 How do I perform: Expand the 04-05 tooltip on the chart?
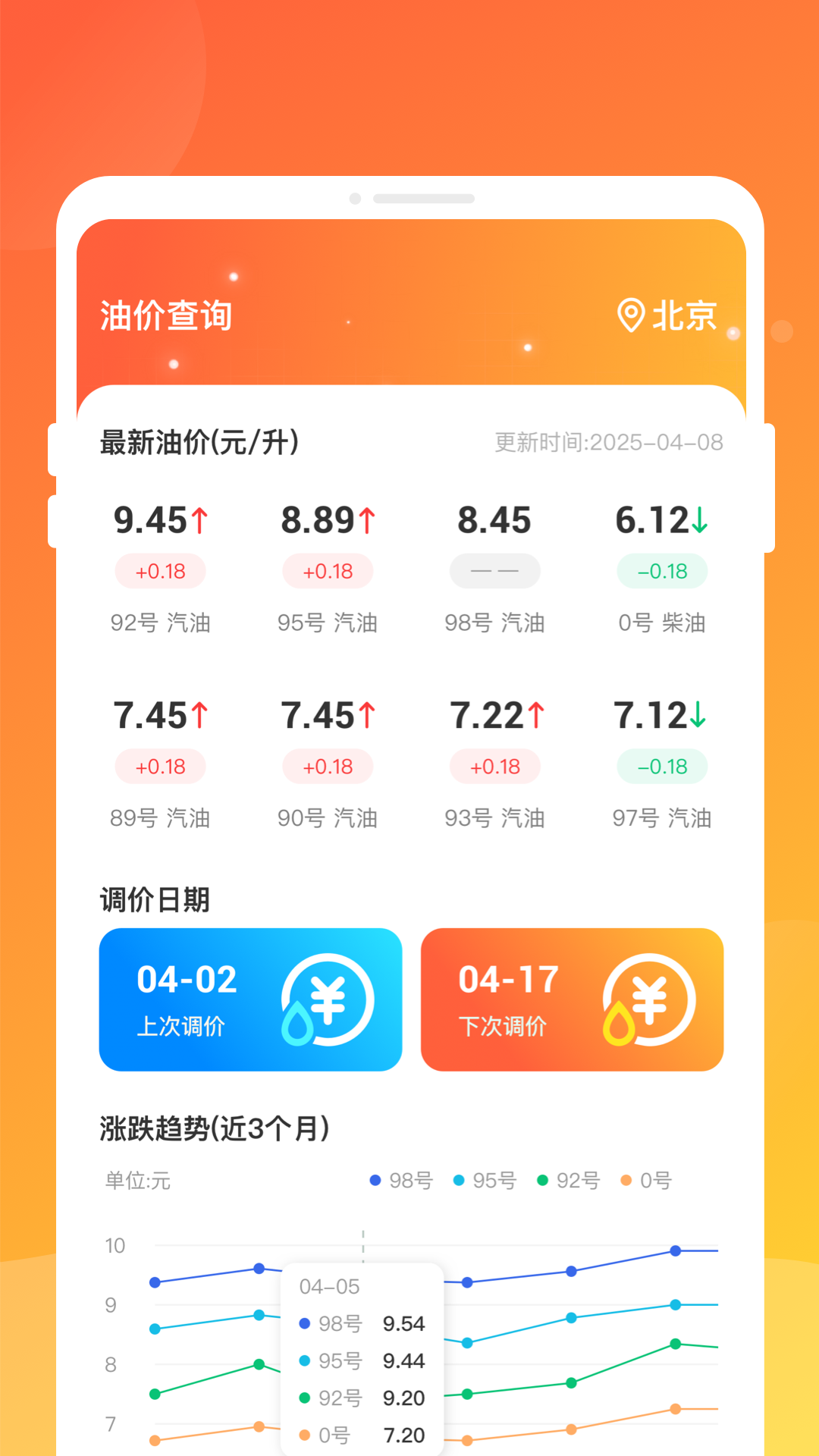(331, 1286)
